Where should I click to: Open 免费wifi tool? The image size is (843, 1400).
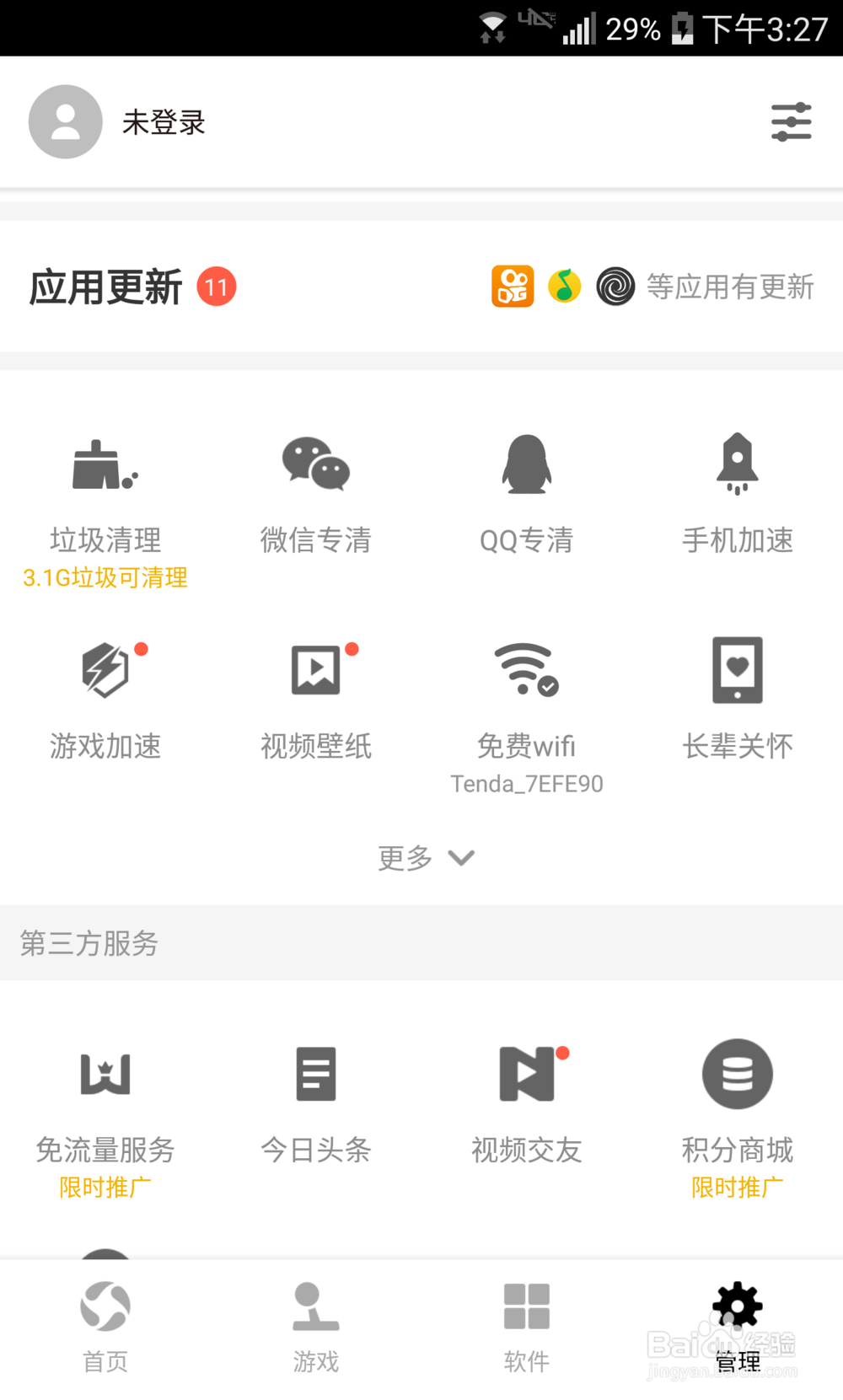click(x=527, y=716)
